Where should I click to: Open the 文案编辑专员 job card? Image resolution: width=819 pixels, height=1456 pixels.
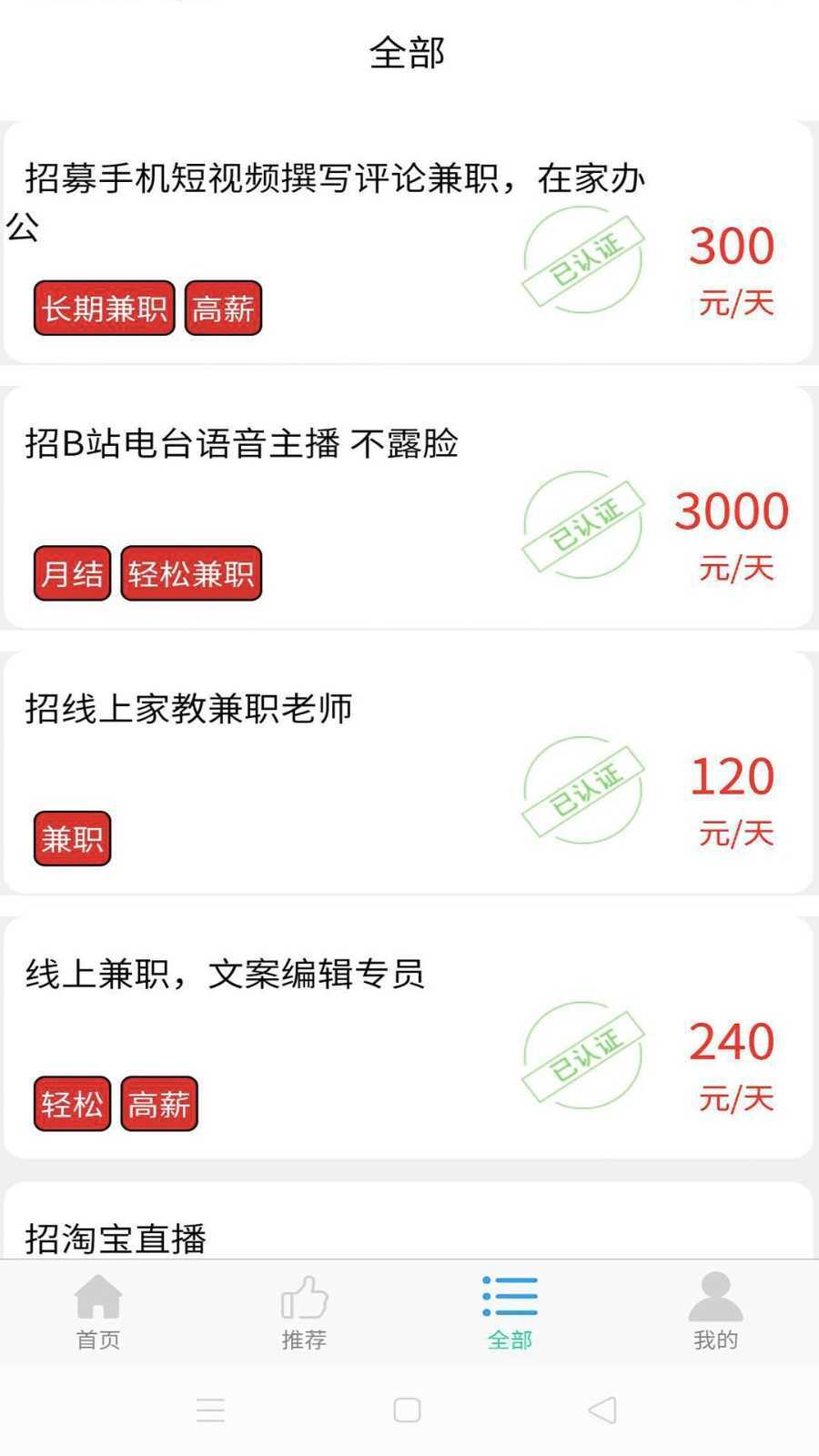[226, 975]
